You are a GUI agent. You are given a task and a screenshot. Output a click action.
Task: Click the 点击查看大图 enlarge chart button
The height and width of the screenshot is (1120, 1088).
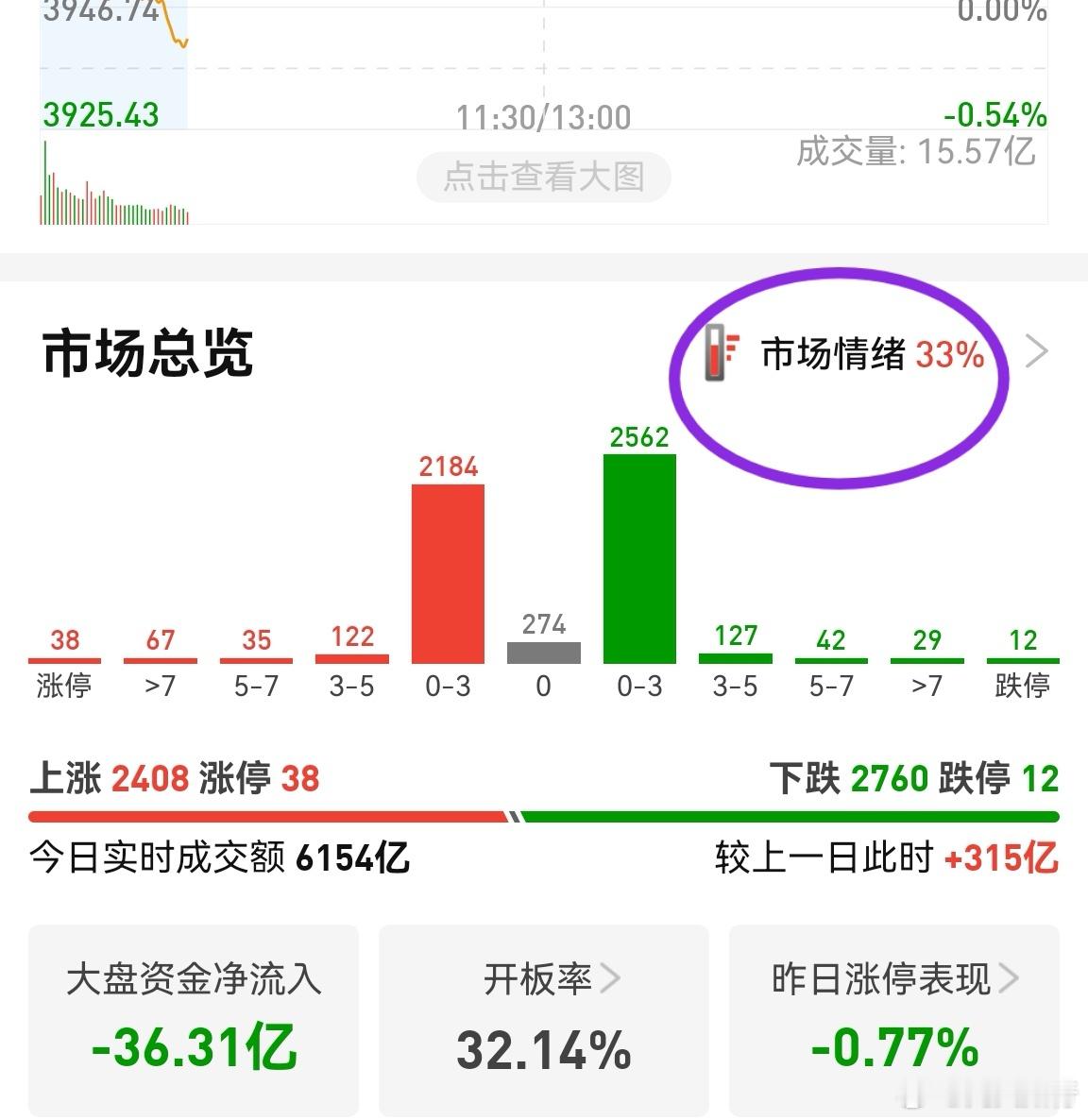544,177
